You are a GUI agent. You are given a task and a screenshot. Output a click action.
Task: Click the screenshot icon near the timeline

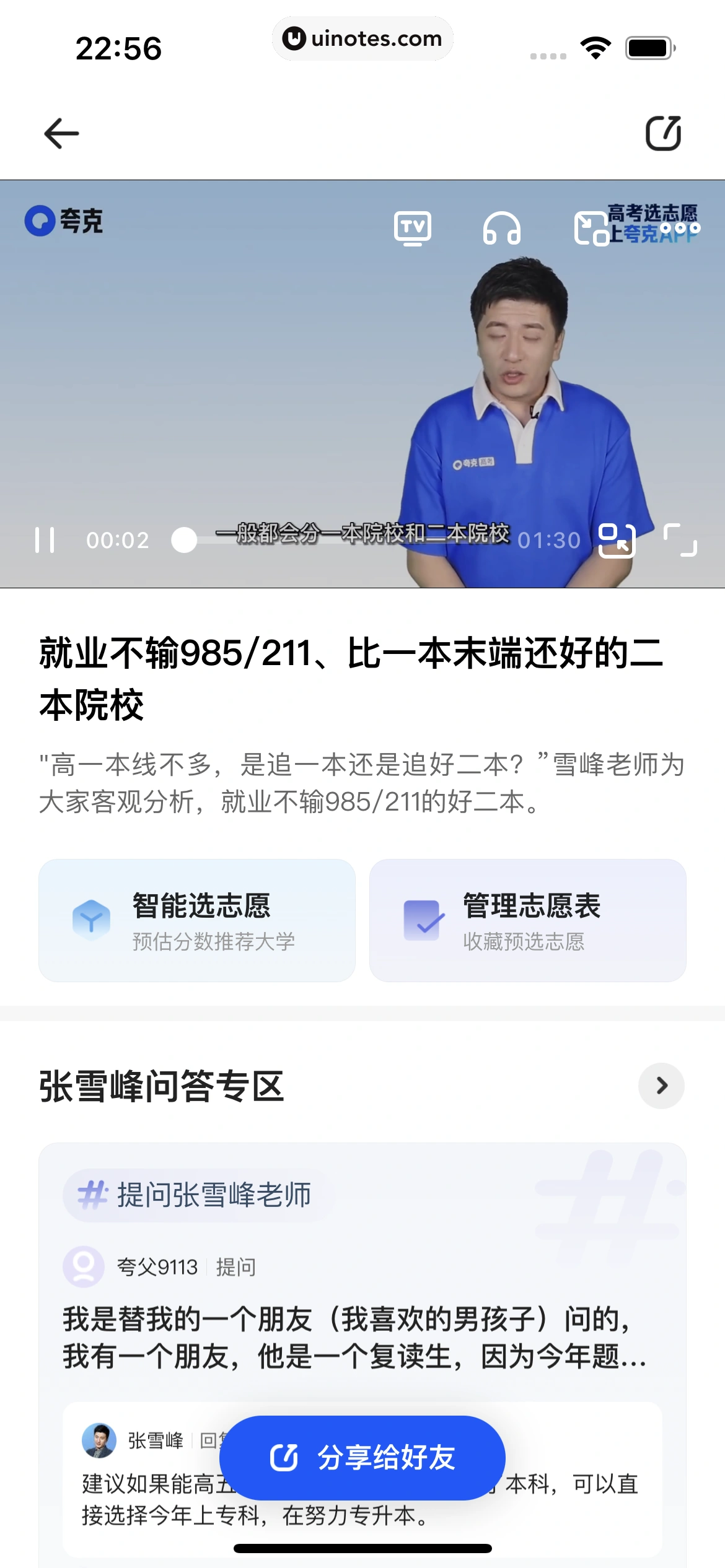click(618, 539)
